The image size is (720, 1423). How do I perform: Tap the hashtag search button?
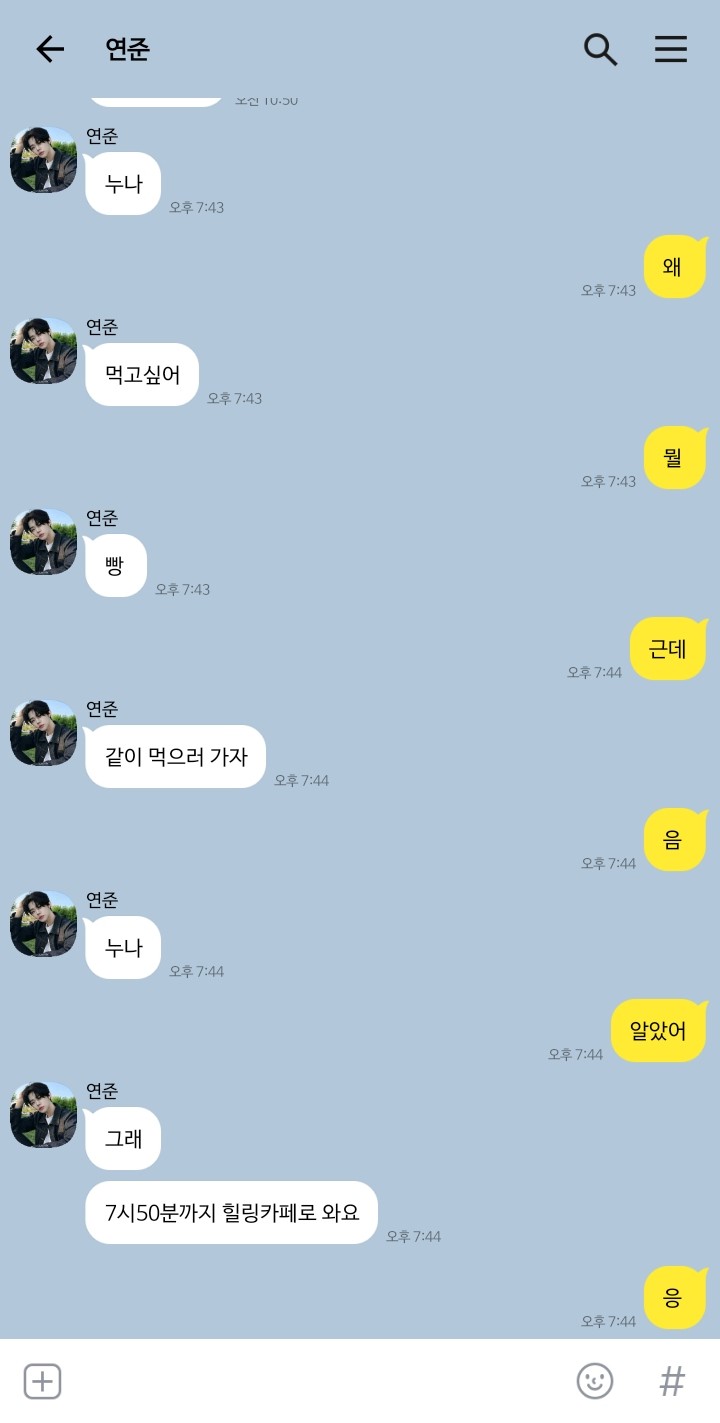click(x=672, y=1381)
